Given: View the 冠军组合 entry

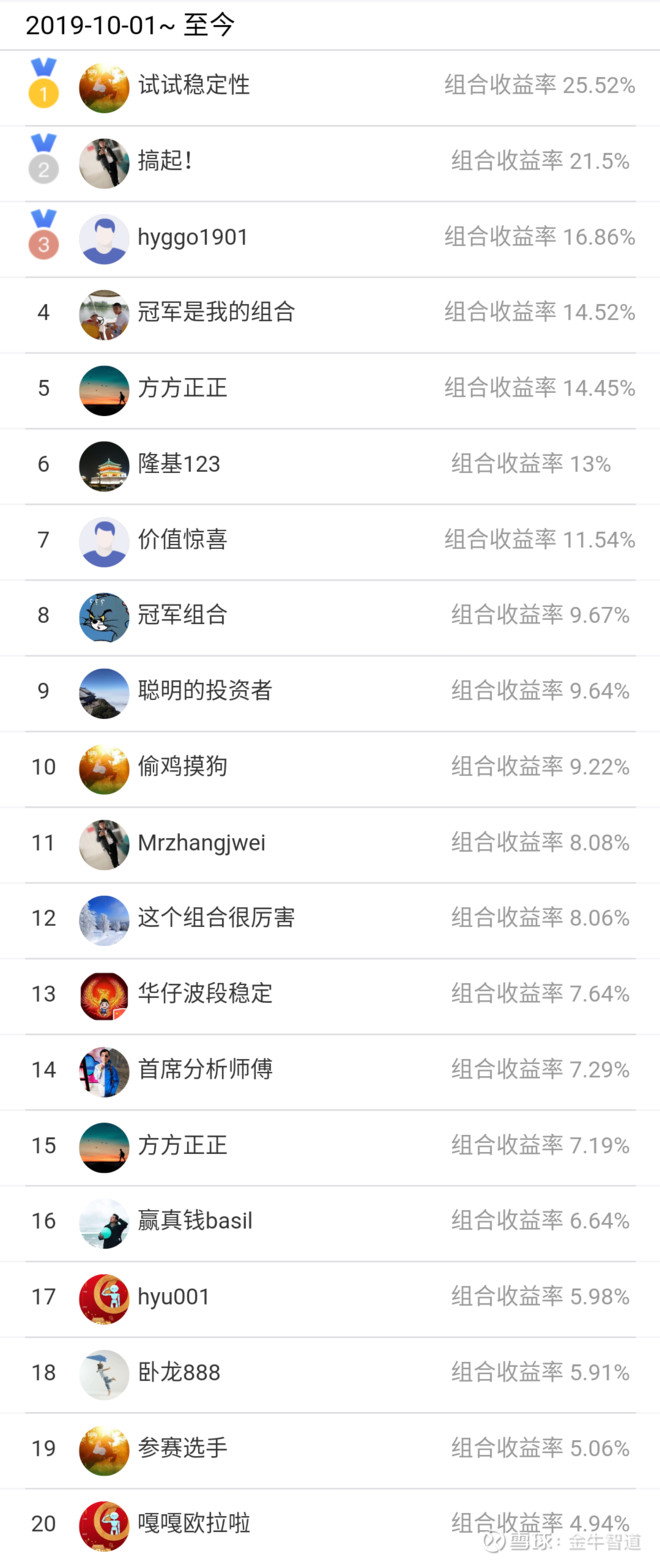Looking at the screenshot, I should click(183, 616).
